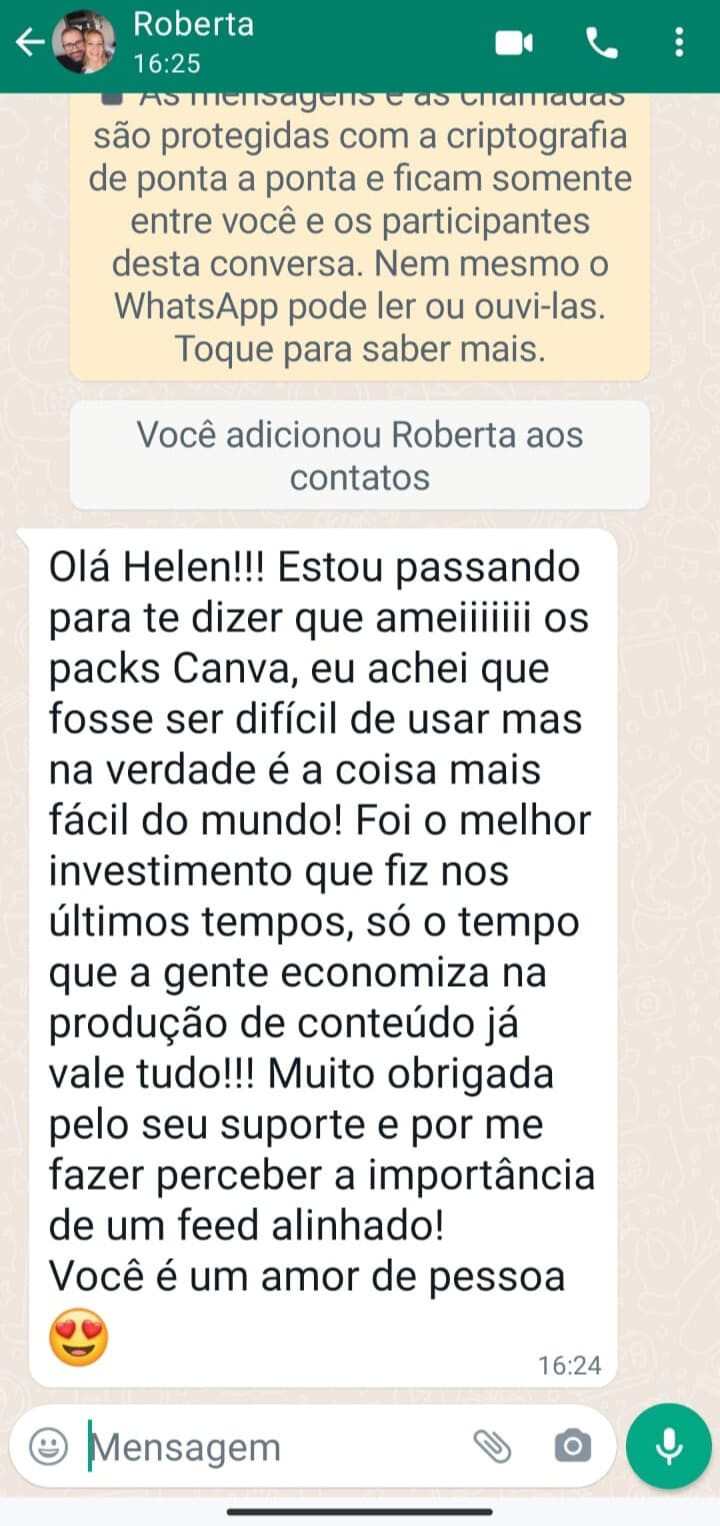Tap 'Toque para saber mais' encryption link
Screen dimensions: 720x1526
pyautogui.click(x=360, y=348)
